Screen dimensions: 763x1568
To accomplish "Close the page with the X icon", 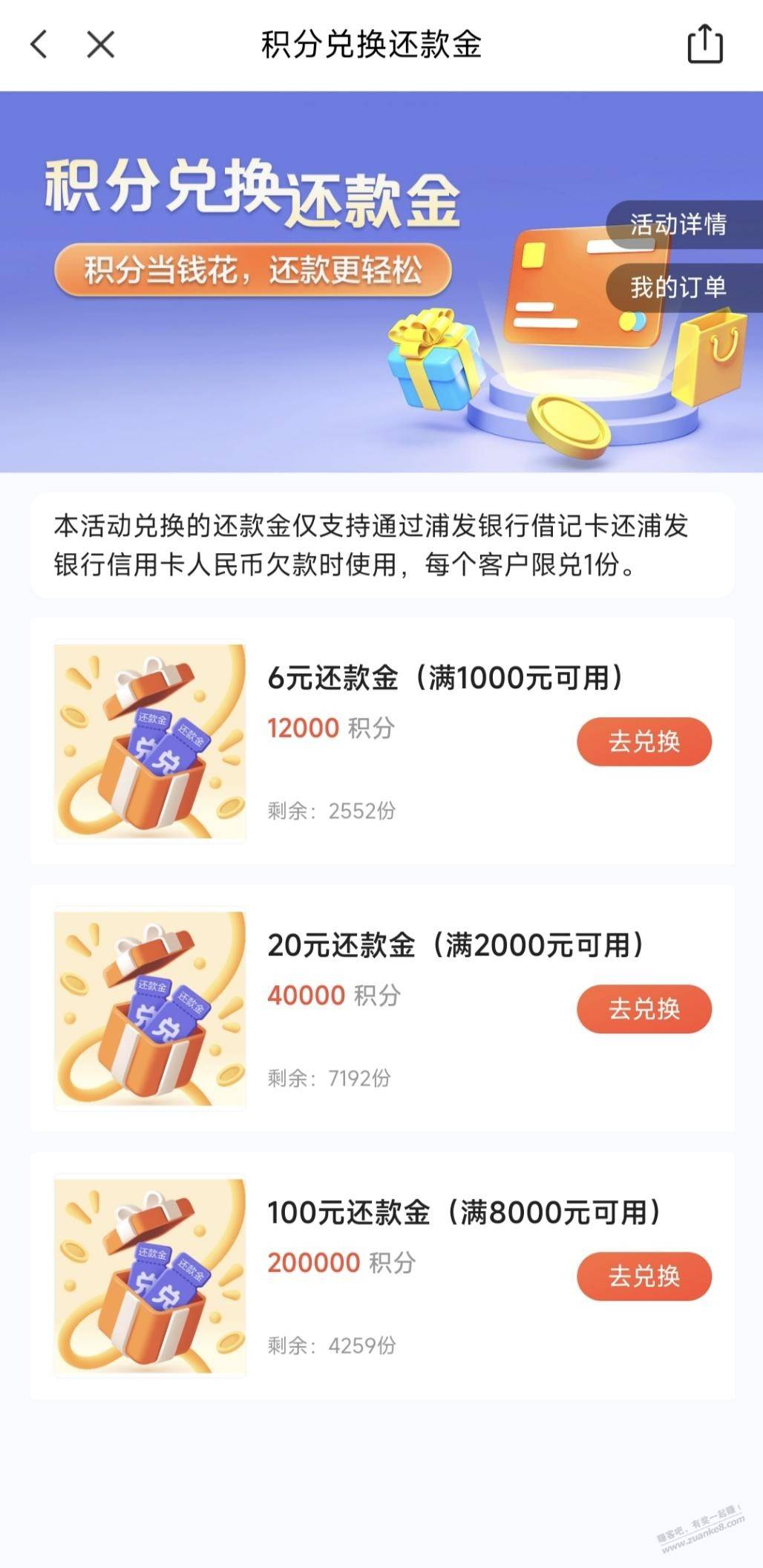I will [100, 45].
